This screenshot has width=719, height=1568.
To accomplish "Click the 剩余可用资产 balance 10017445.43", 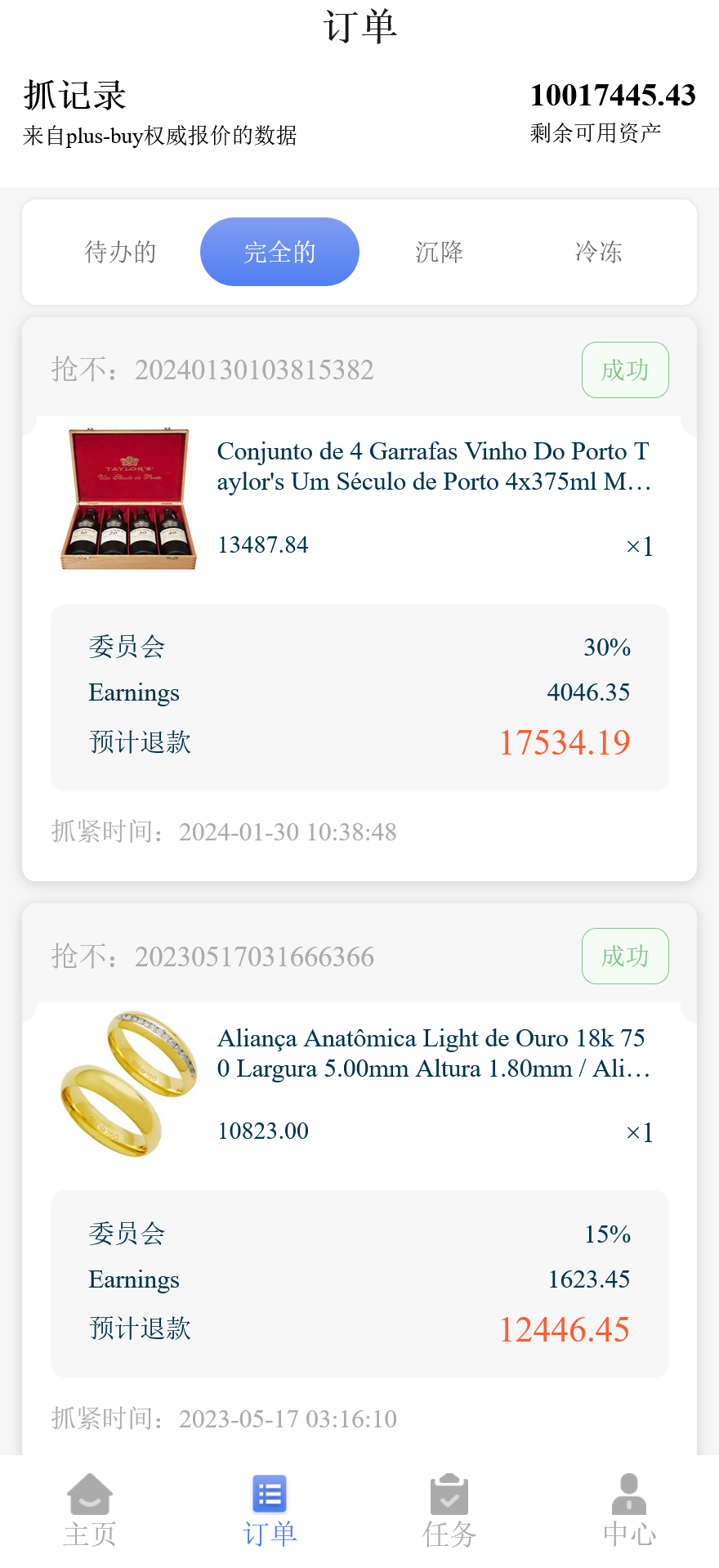I will 612,96.
